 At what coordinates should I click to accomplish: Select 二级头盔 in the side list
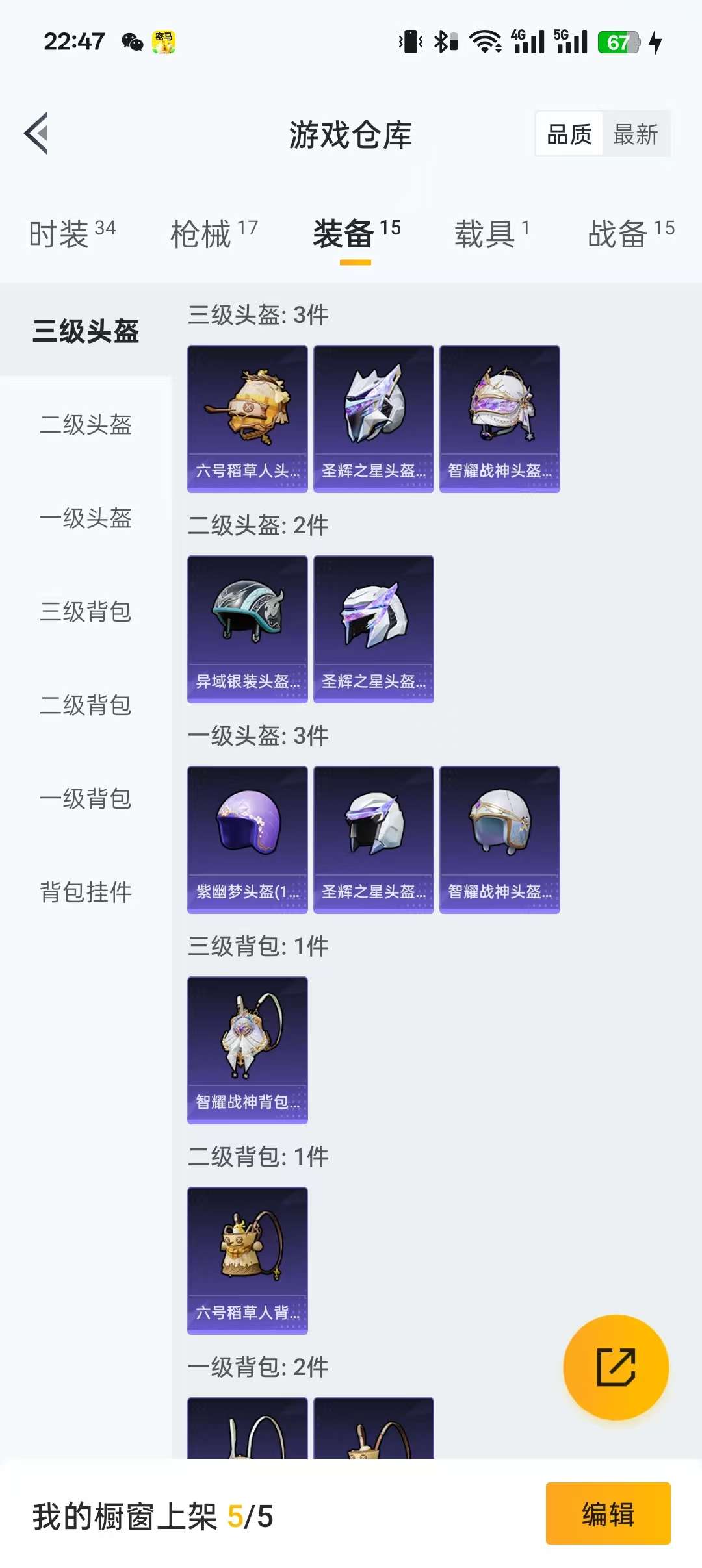[x=86, y=425]
